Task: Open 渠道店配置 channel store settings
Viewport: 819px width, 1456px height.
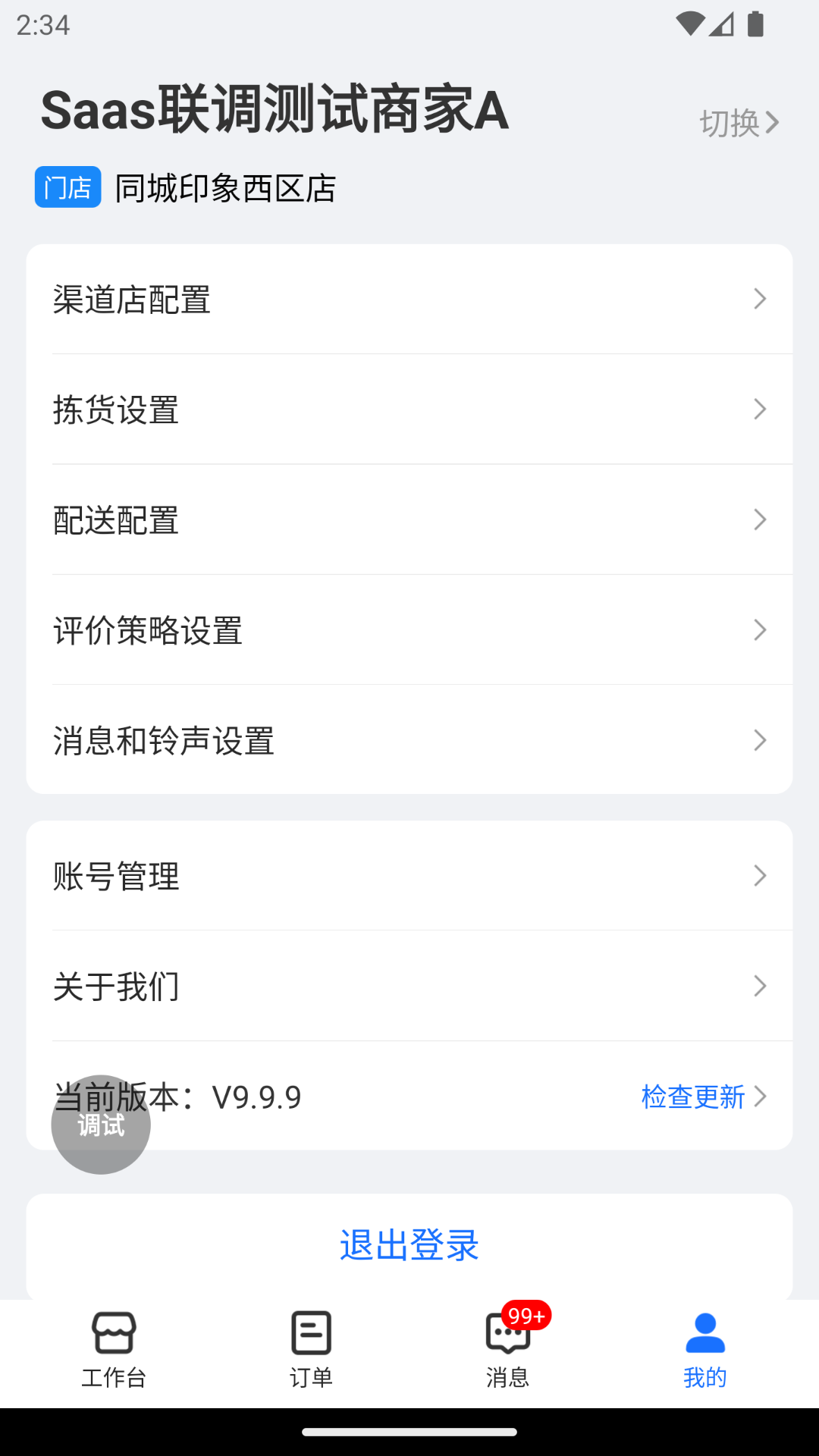Action: click(x=409, y=299)
